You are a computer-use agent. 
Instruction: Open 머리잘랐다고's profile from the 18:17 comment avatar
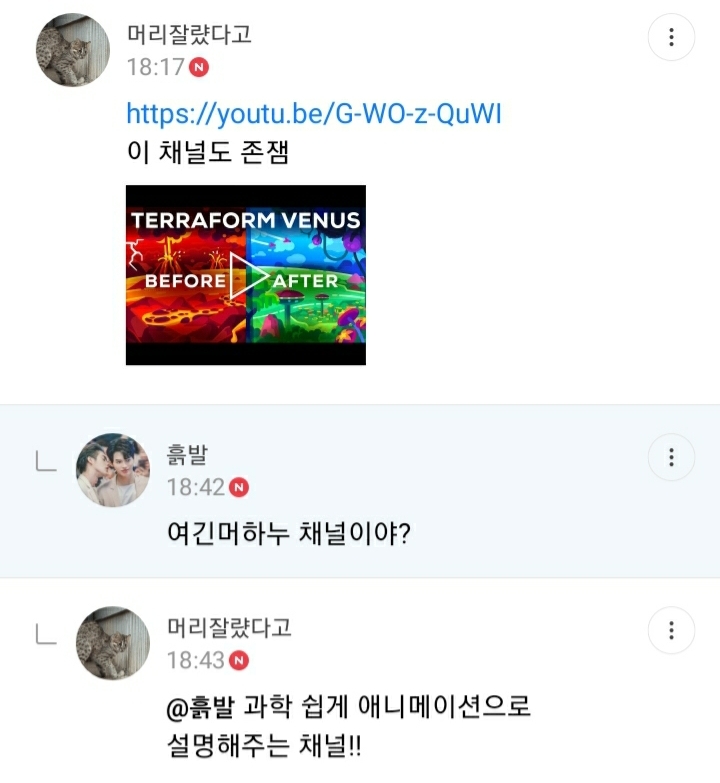[73, 50]
